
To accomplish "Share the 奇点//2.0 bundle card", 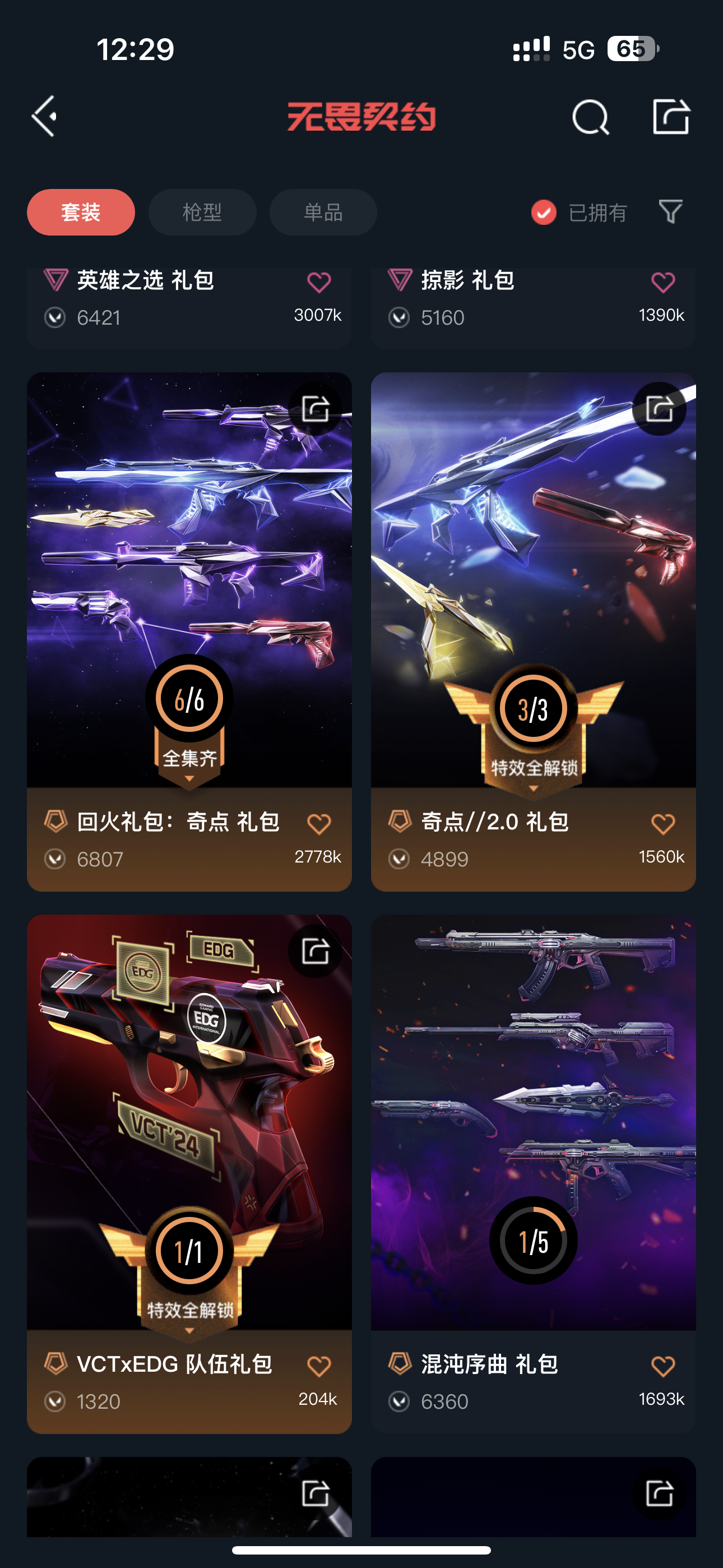I will [x=659, y=408].
